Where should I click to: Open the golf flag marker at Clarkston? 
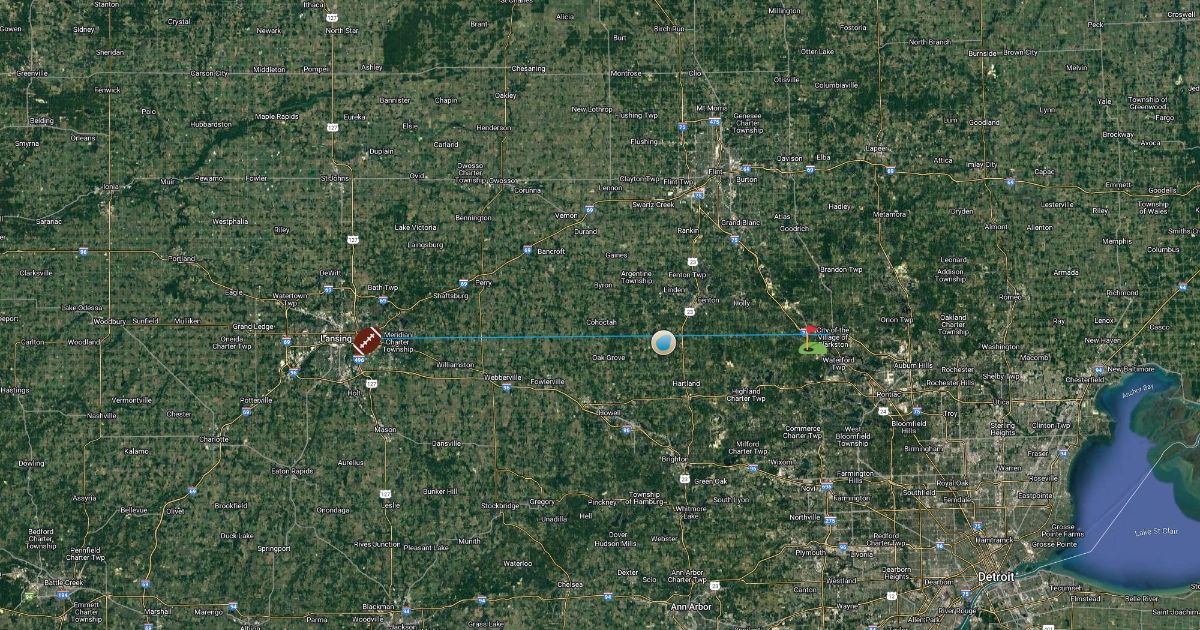[x=807, y=340]
